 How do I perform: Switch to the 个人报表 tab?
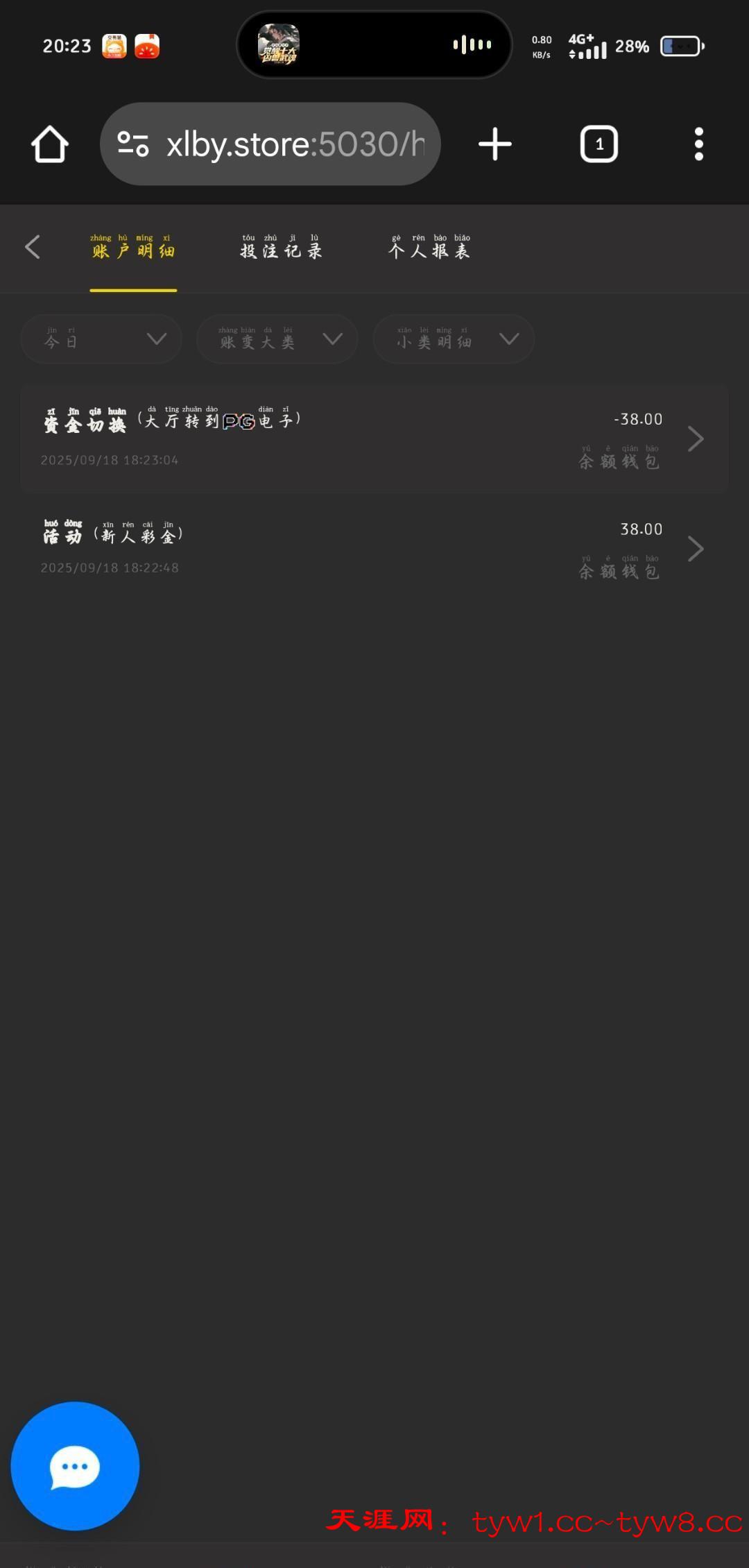pos(429,248)
